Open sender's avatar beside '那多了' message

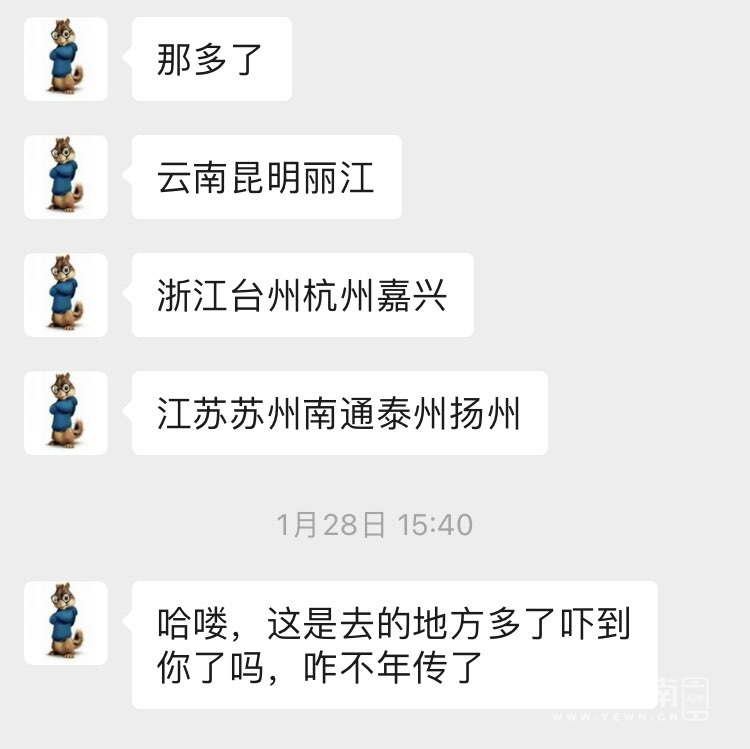tap(65, 58)
